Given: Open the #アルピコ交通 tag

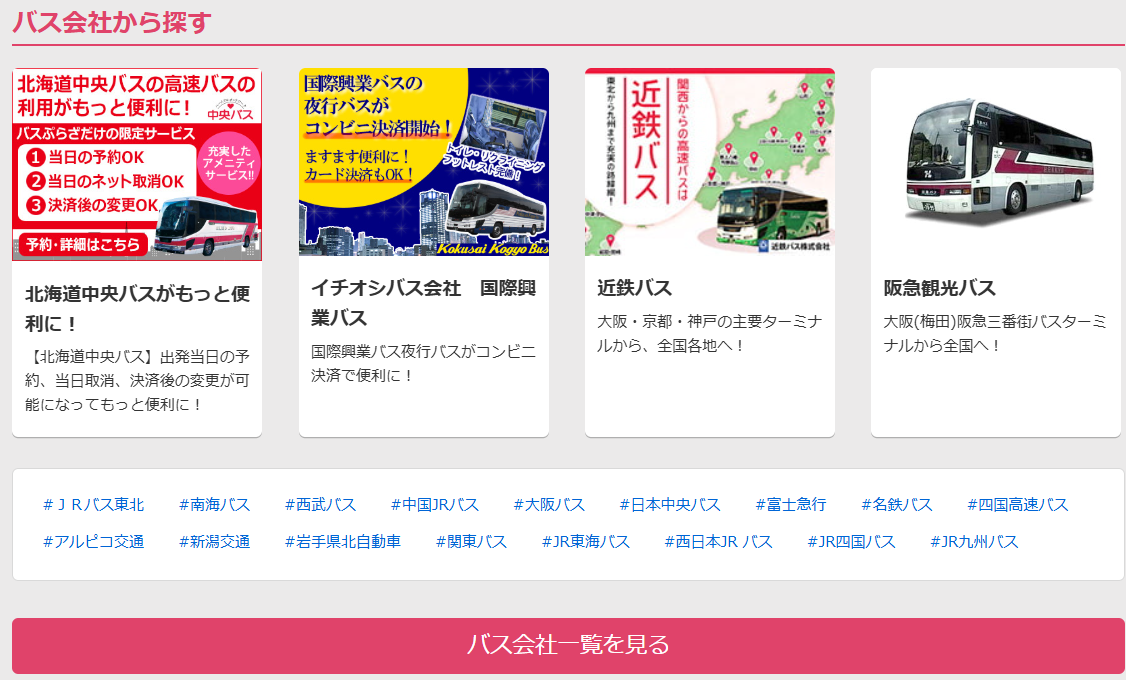Looking at the screenshot, I should (94, 541).
